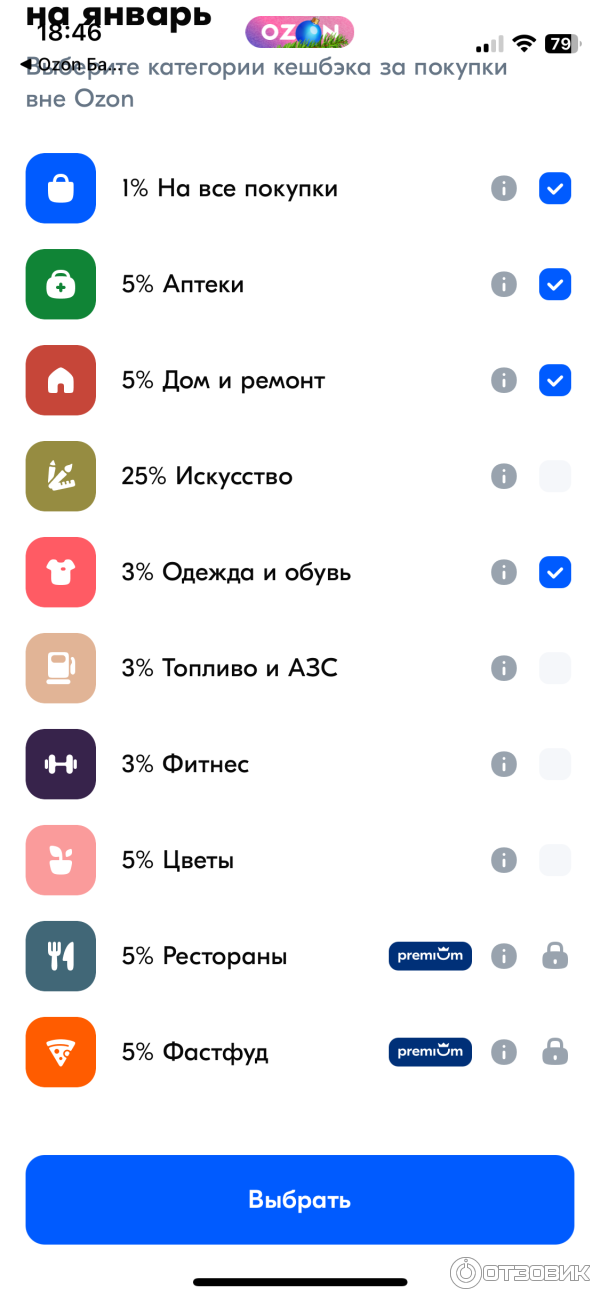
Task: Open info icon next to Аптеки
Action: [x=504, y=284]
